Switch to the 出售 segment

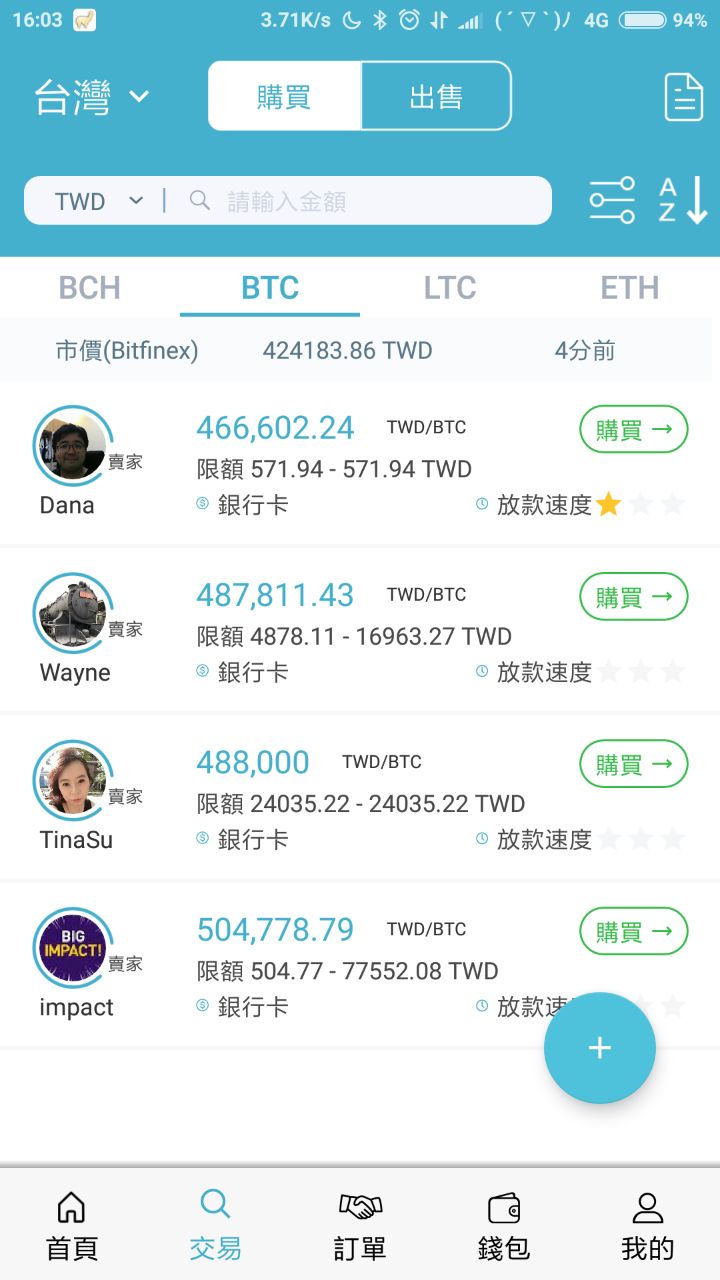(x=435, y=97)
